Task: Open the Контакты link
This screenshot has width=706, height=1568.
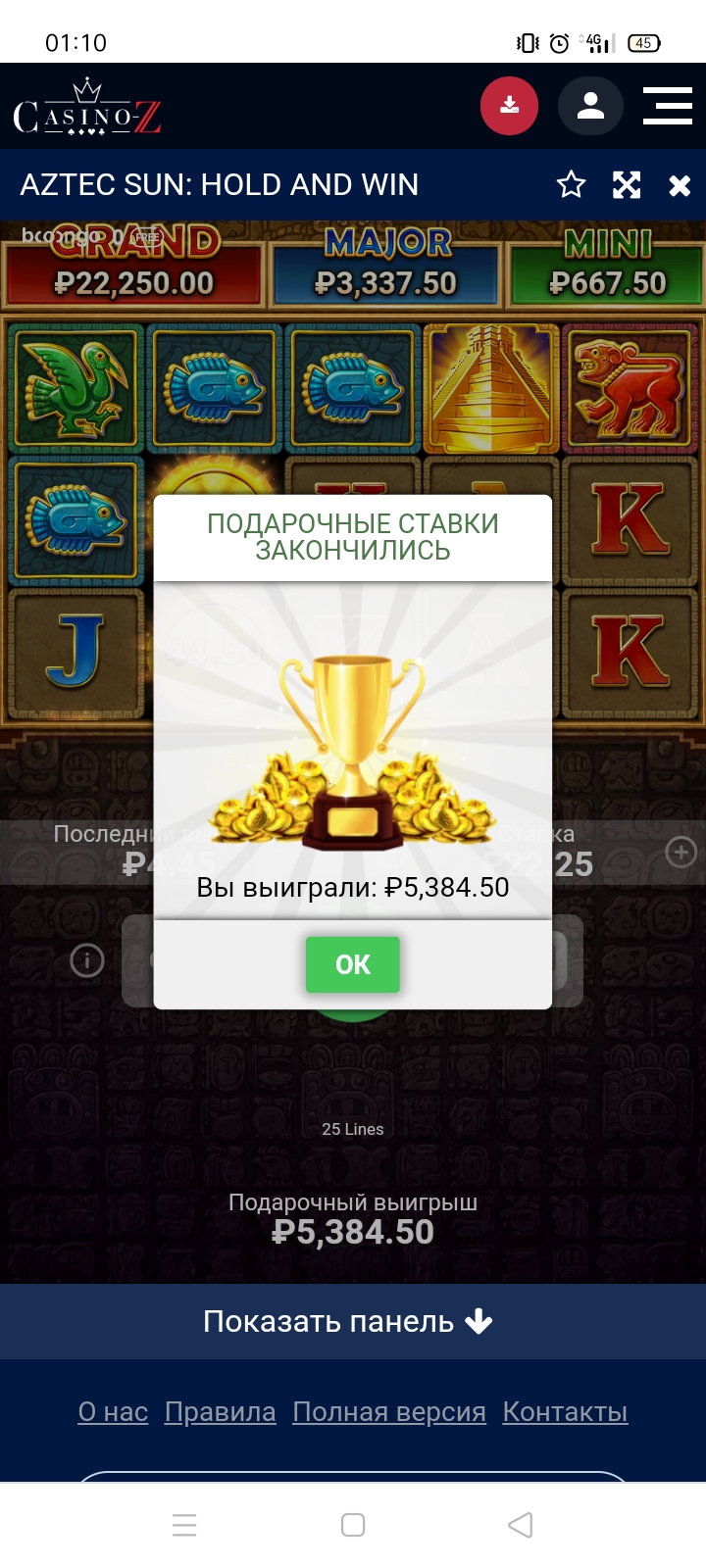Action: point(565,1412)
